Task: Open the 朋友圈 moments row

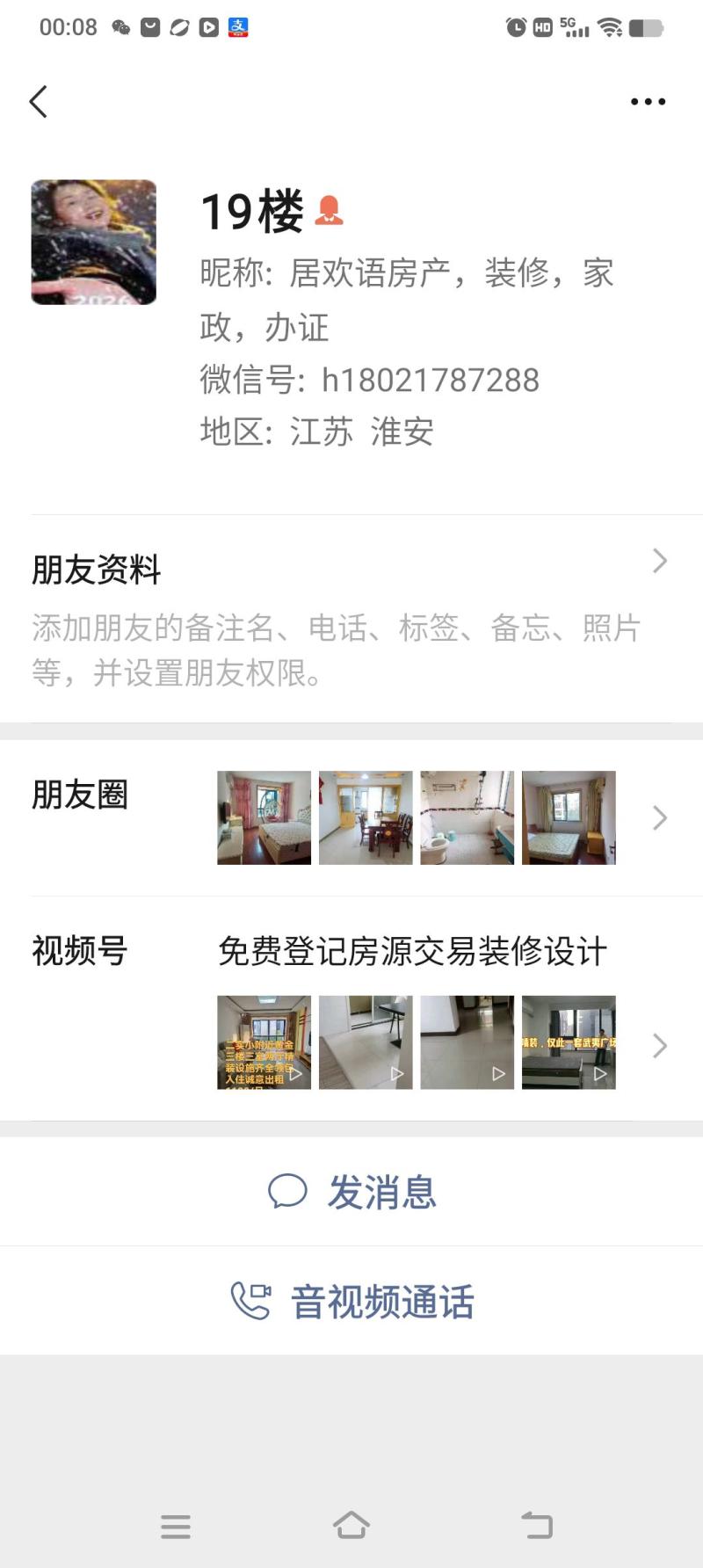Action: click(351, 817)
